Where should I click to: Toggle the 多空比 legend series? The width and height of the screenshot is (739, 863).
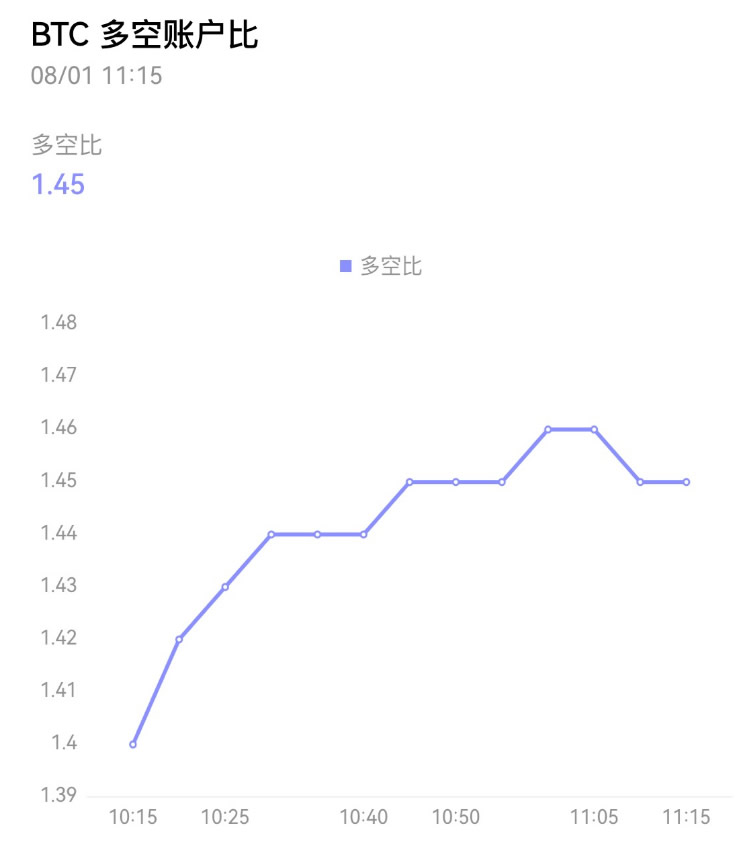(381, 267)
